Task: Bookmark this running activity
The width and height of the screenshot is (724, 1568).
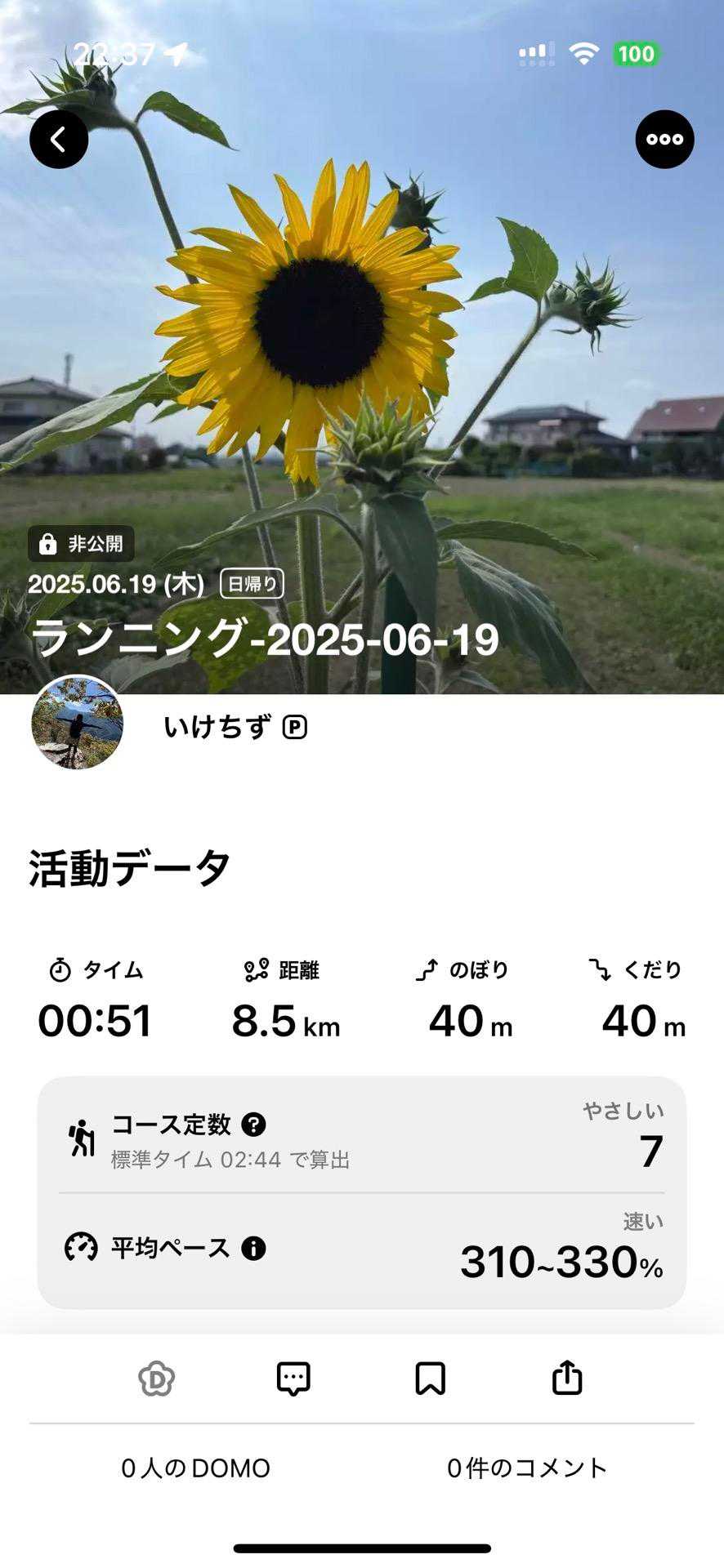Action: click(430, 1379)
